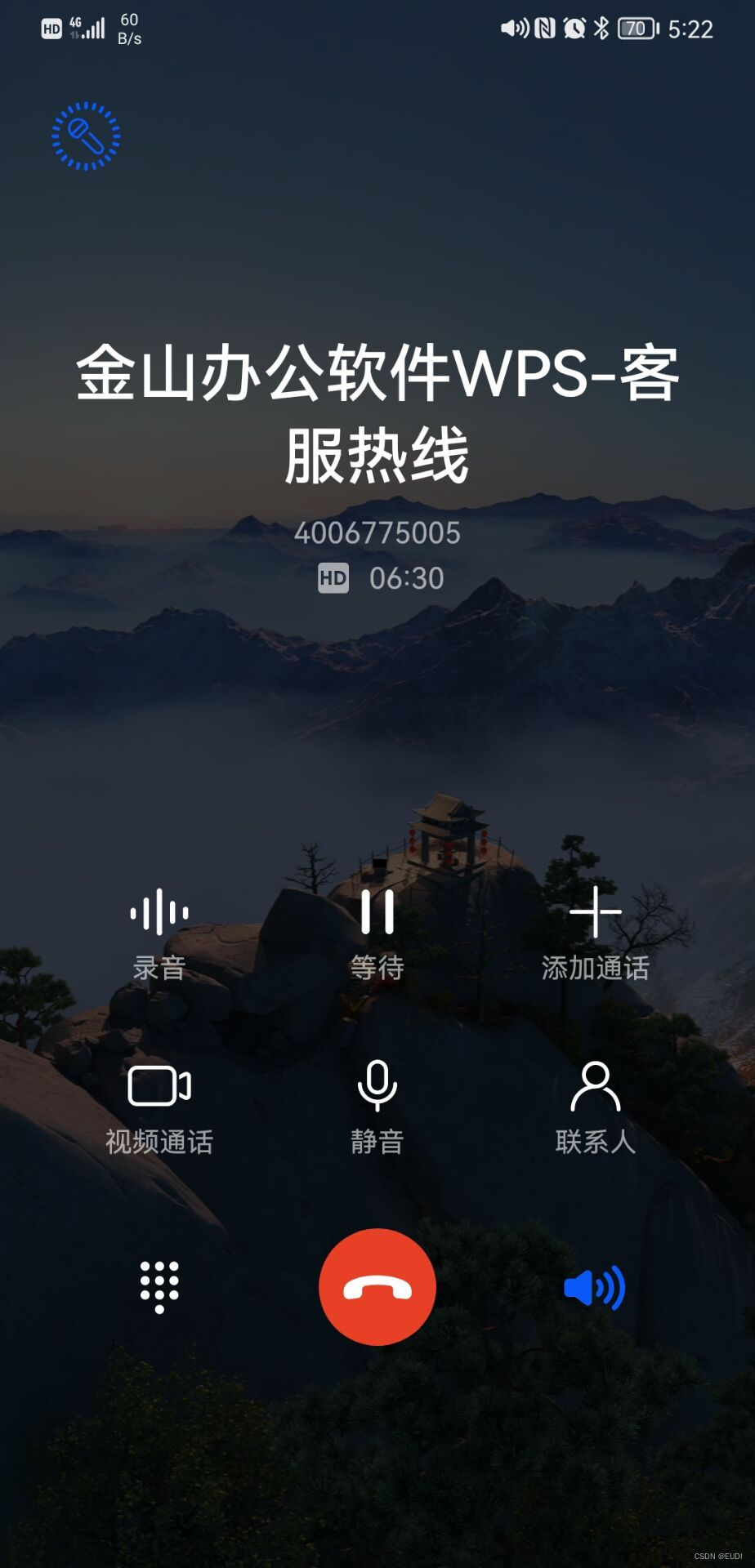Open the dial pad keypad
The height and width of the screenshot is (1568, 755).
click(159, 1287)
